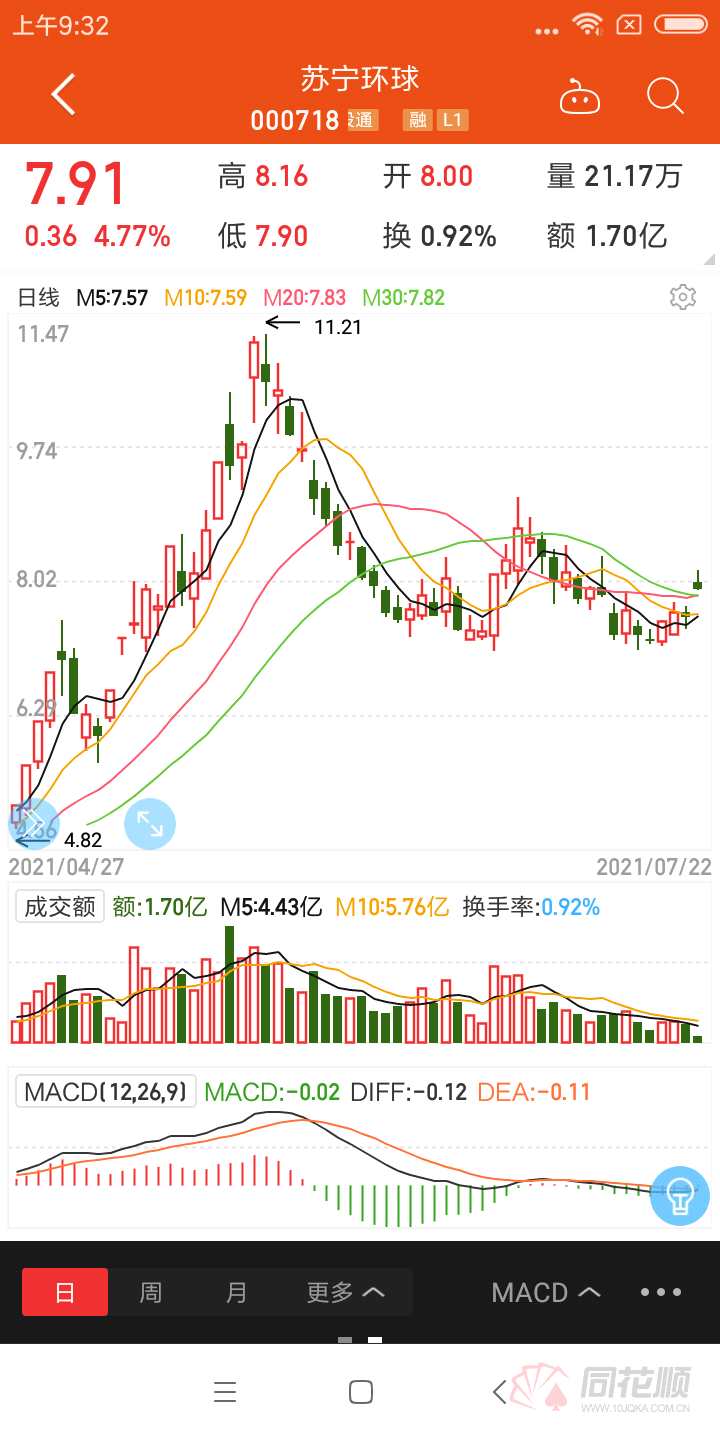Tap the blue double-chevron chart button
Screen dimensions: 720x1440
pos(32,822)
